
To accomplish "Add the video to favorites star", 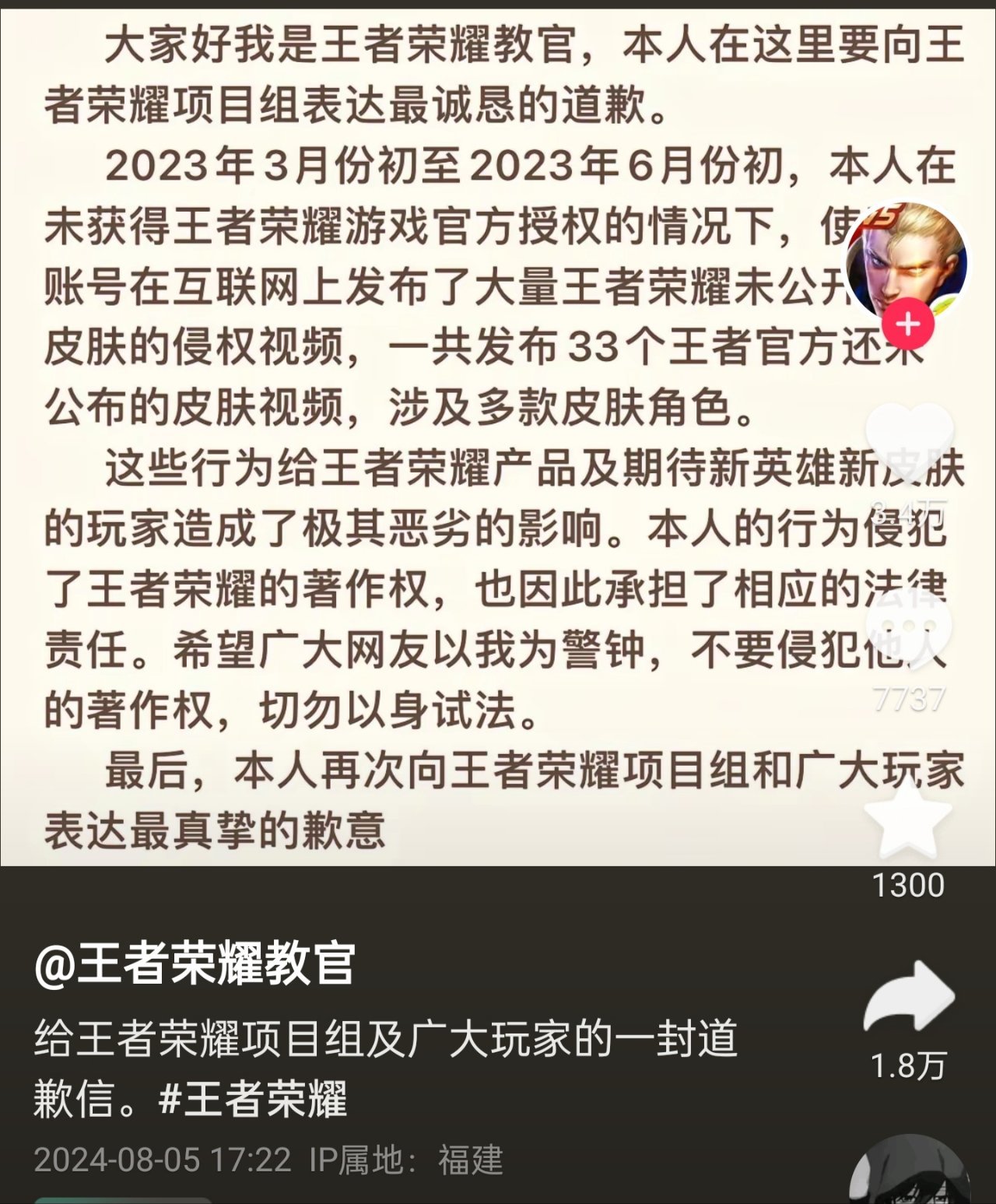I will tap(908, 817).
